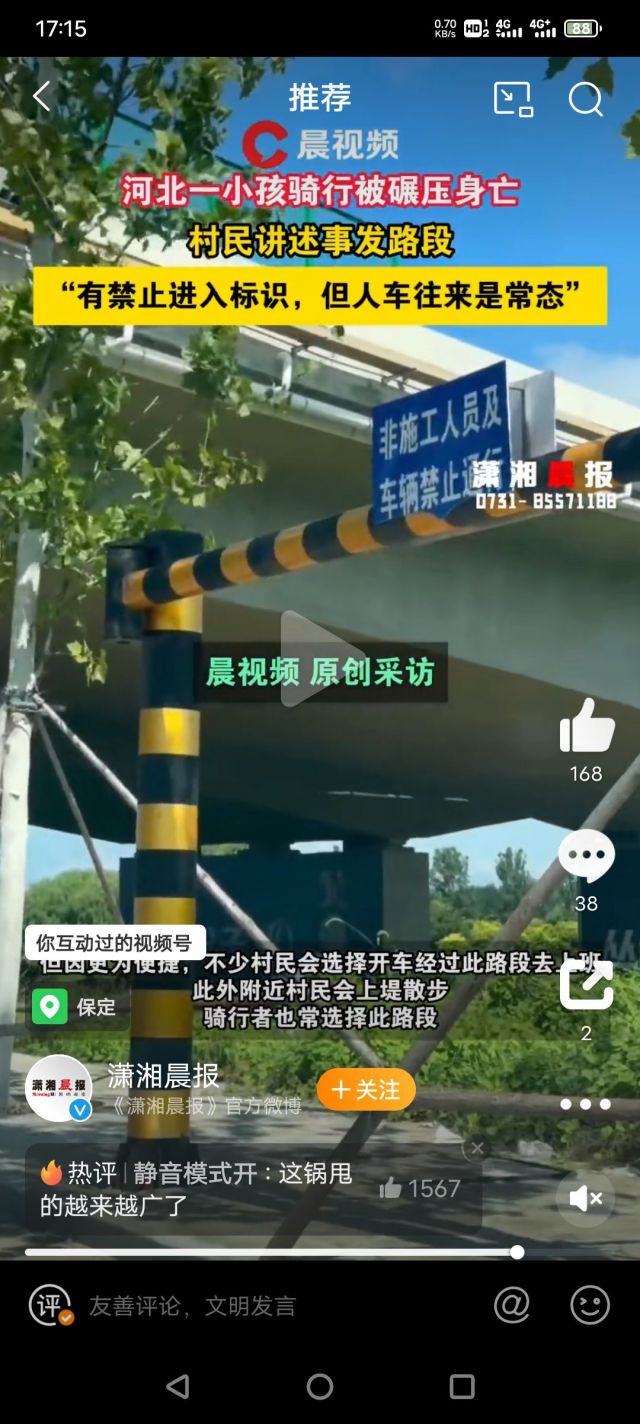Go to the system home screen
Viewport: 640px width, 1424px height.
click(x=320, y=1386)
